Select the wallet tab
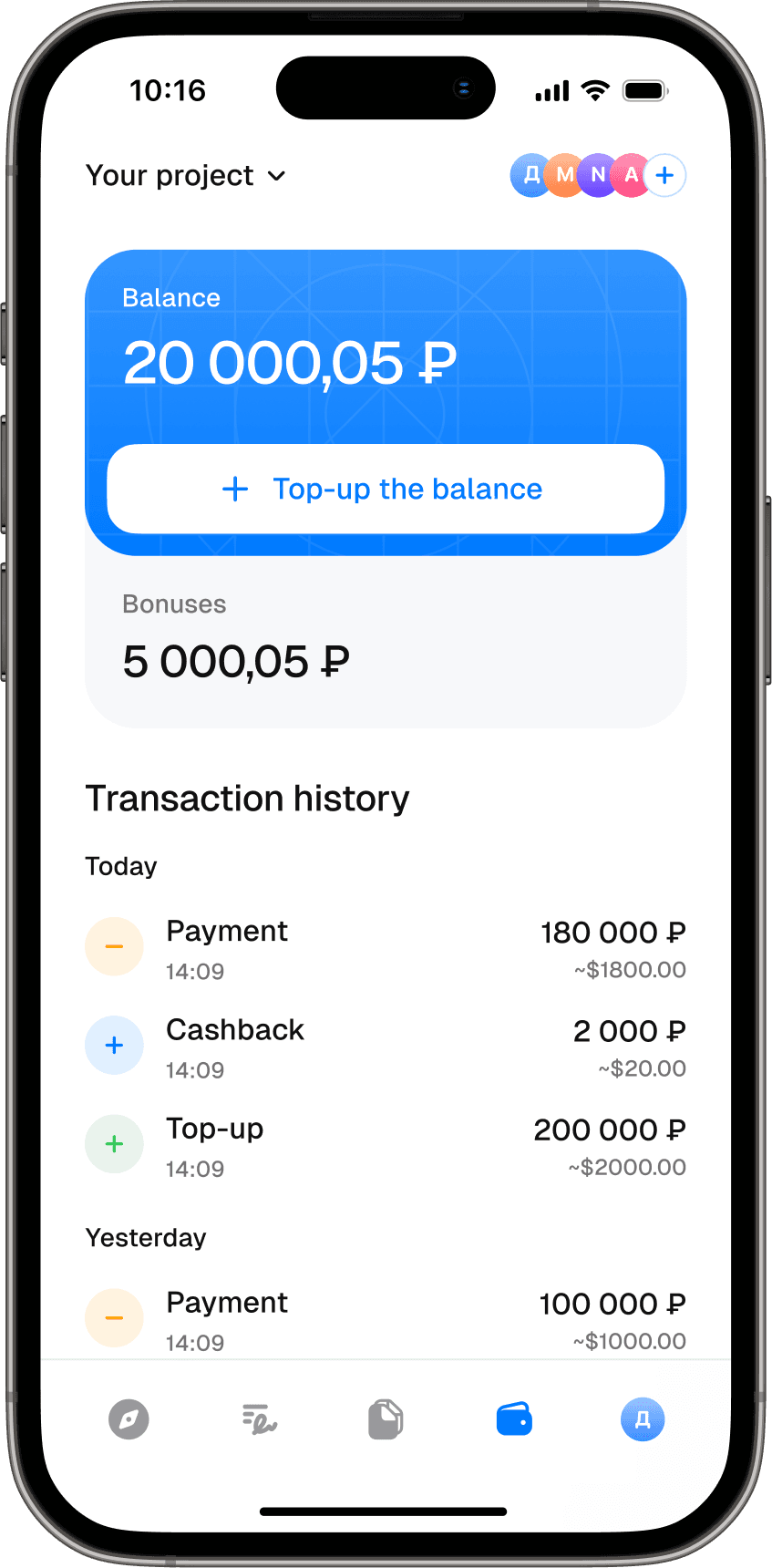The width and height of the screenshot is (772, 1568). pos(514,1419)
